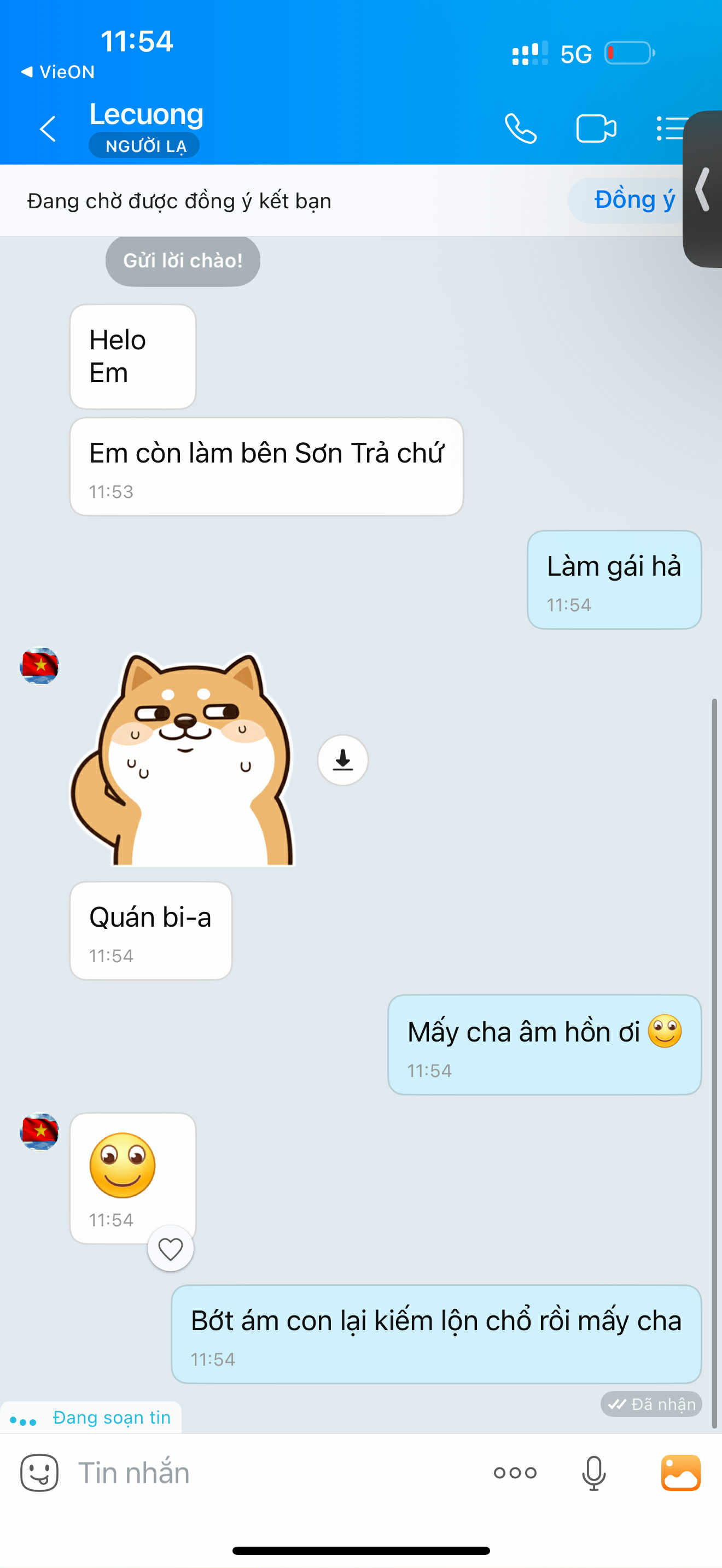Viewport: 722px width, 1568px height.
Task: Download the Shiba dog sticker
Action: [x=343, y=759]
